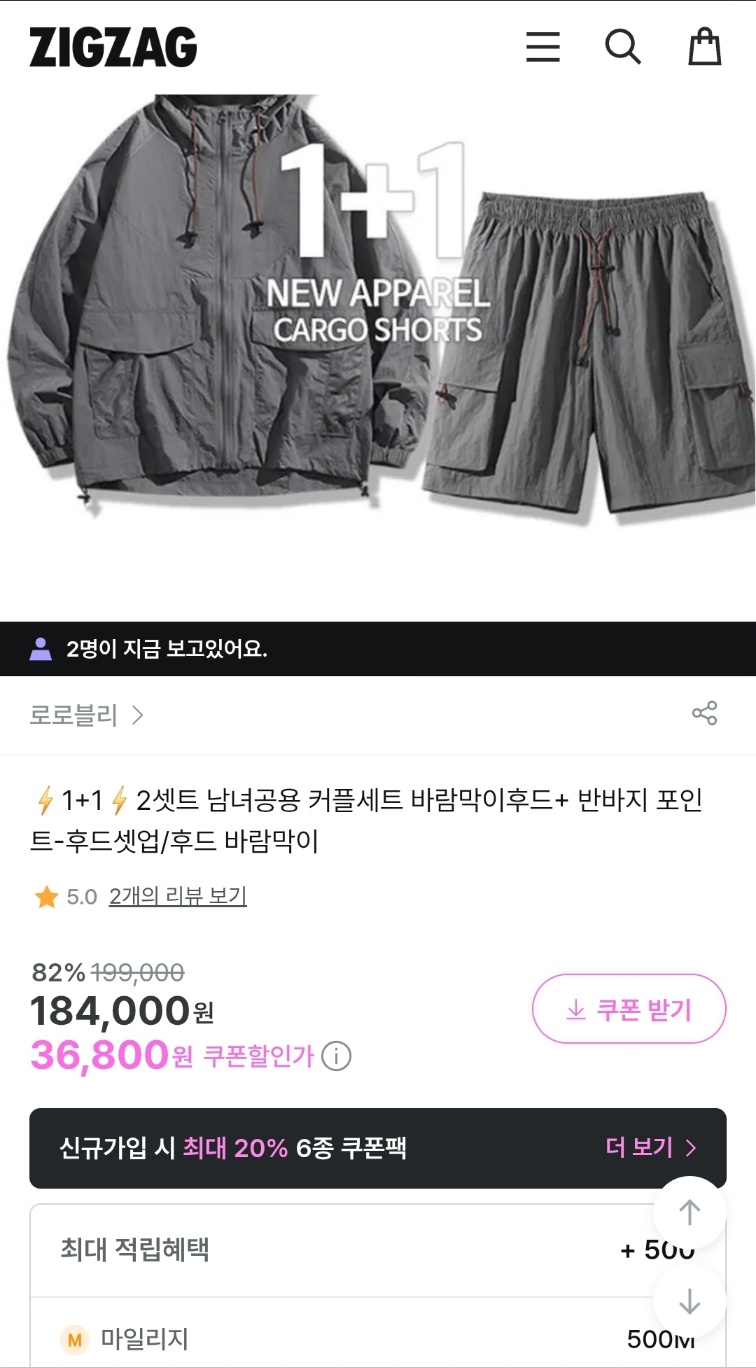Open the shopping bag
Viewport: 756px width, 1368px height.
(x=705, y=47)
